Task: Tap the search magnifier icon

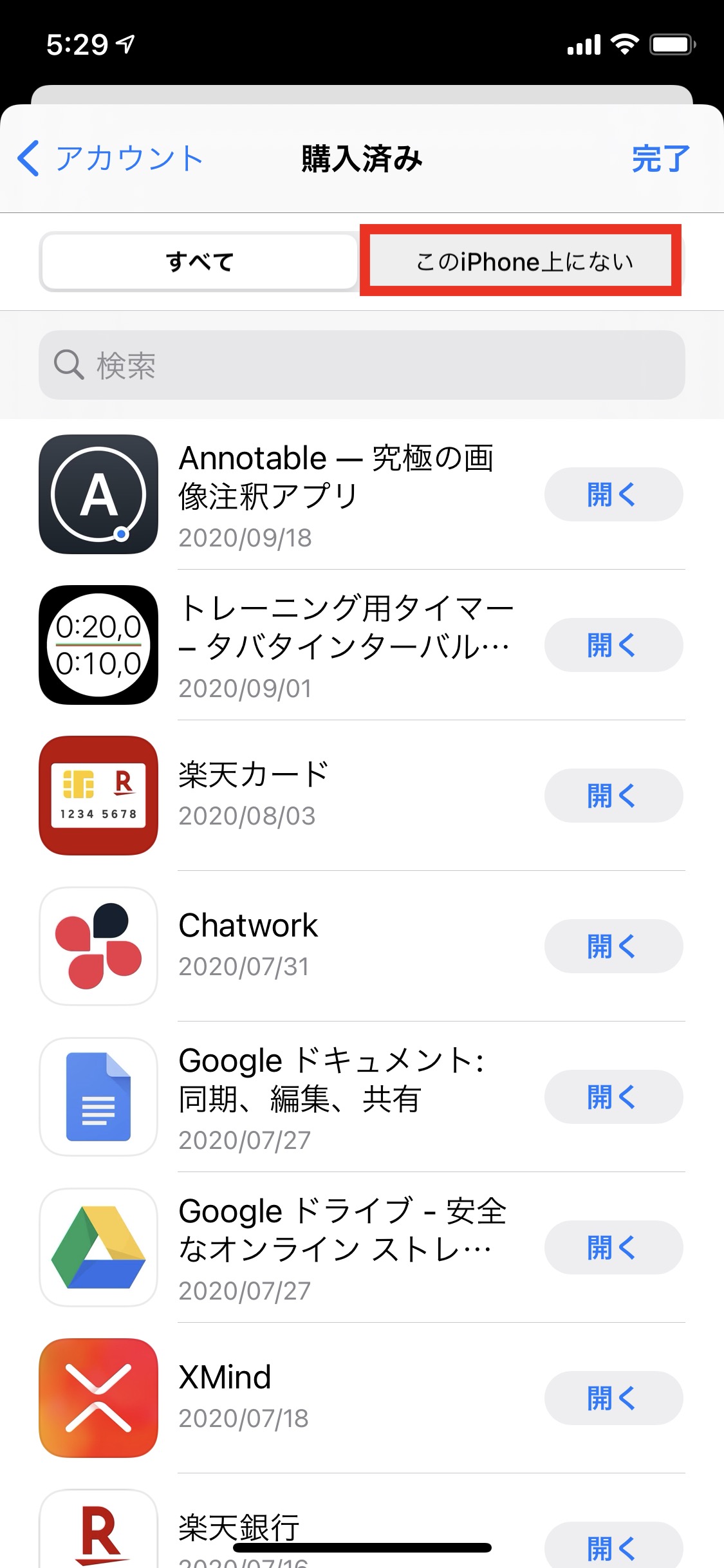Action: coord(69,364)
